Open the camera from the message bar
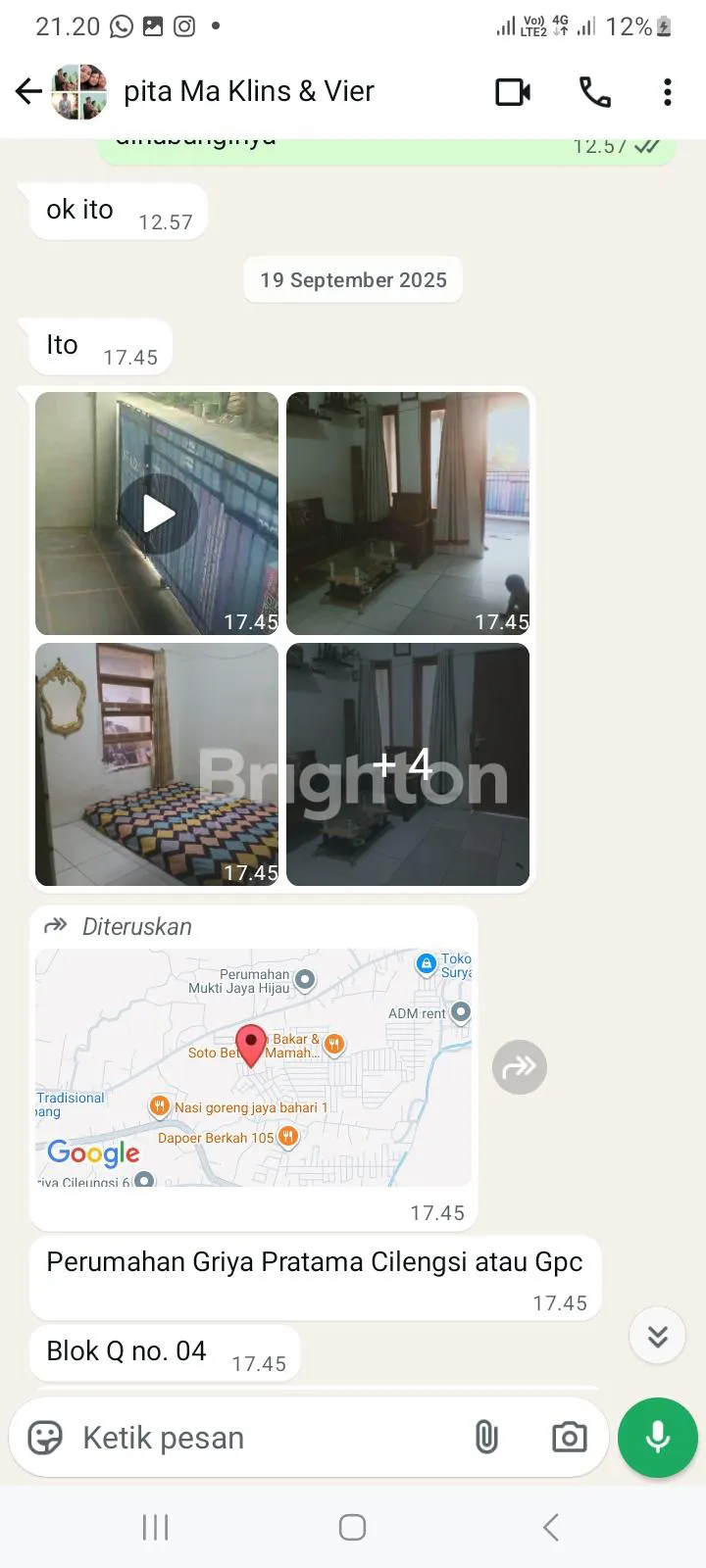Viewport: 706px width, 1568px height. (x=569, y=1438)
